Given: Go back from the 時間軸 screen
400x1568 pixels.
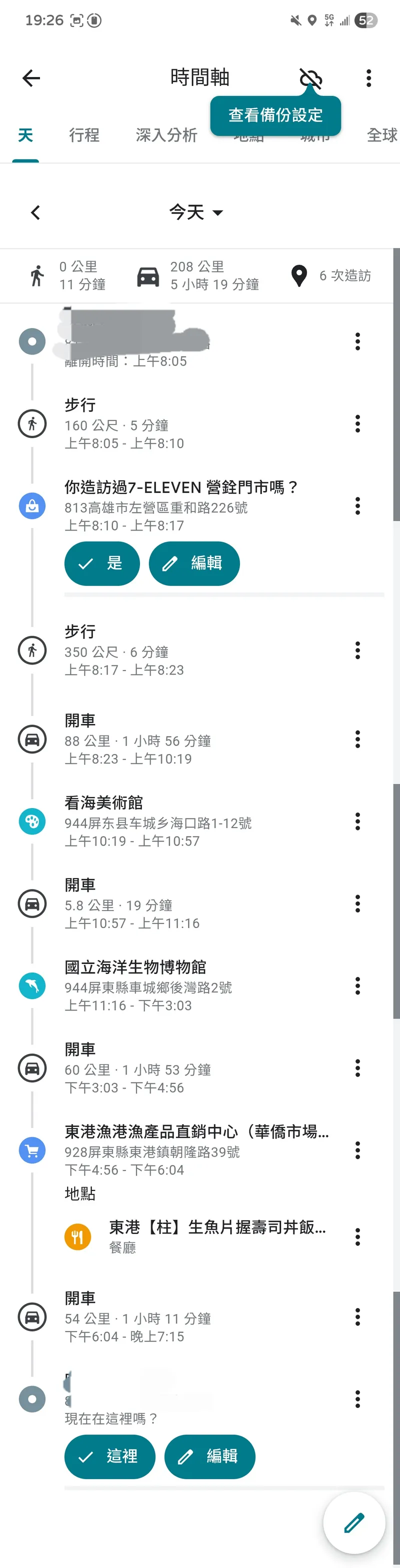Looking at the screenshot, I should pyautogui.click(x=31, y=78).
